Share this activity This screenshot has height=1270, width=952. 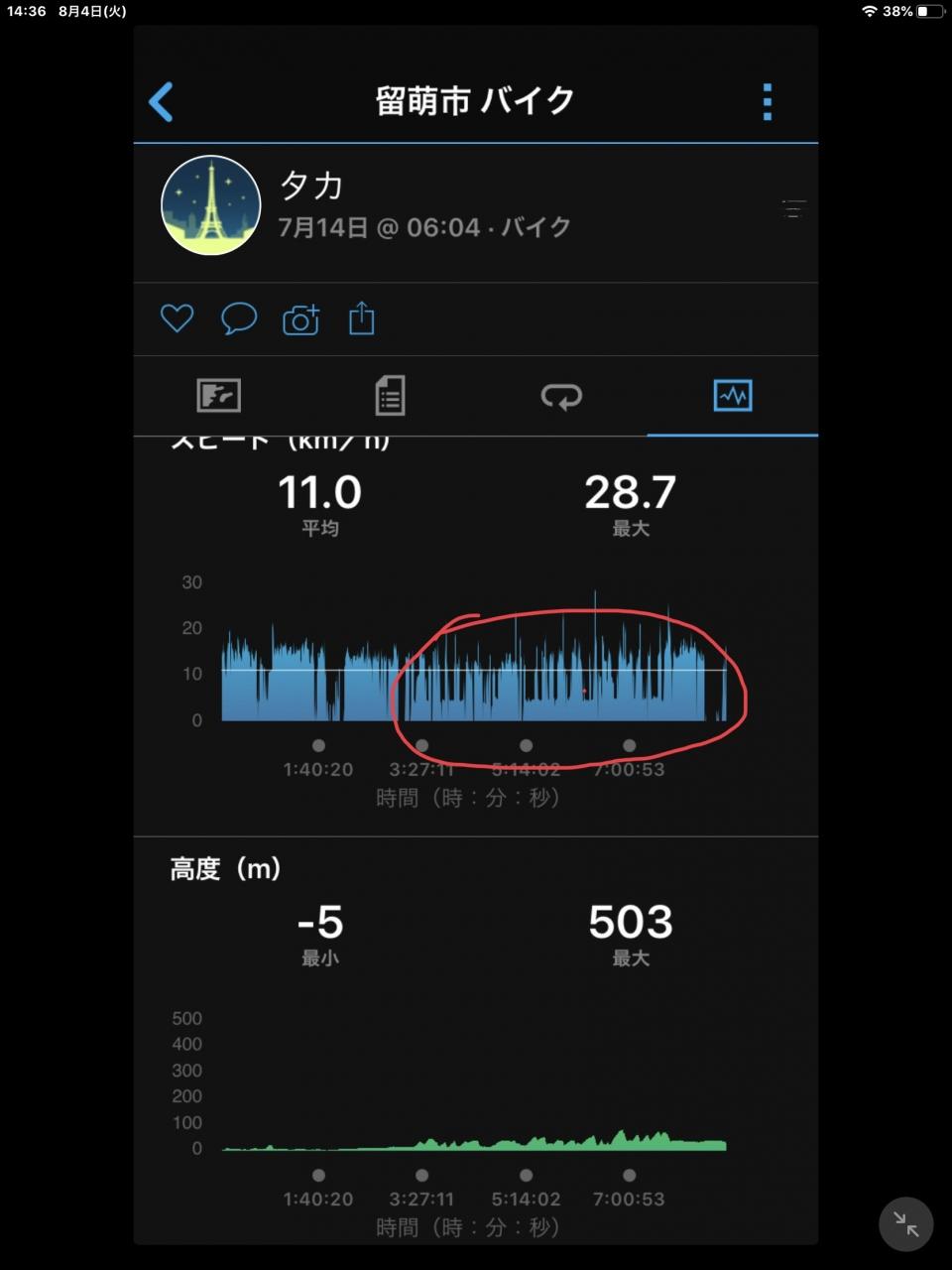tap(362, 318)
